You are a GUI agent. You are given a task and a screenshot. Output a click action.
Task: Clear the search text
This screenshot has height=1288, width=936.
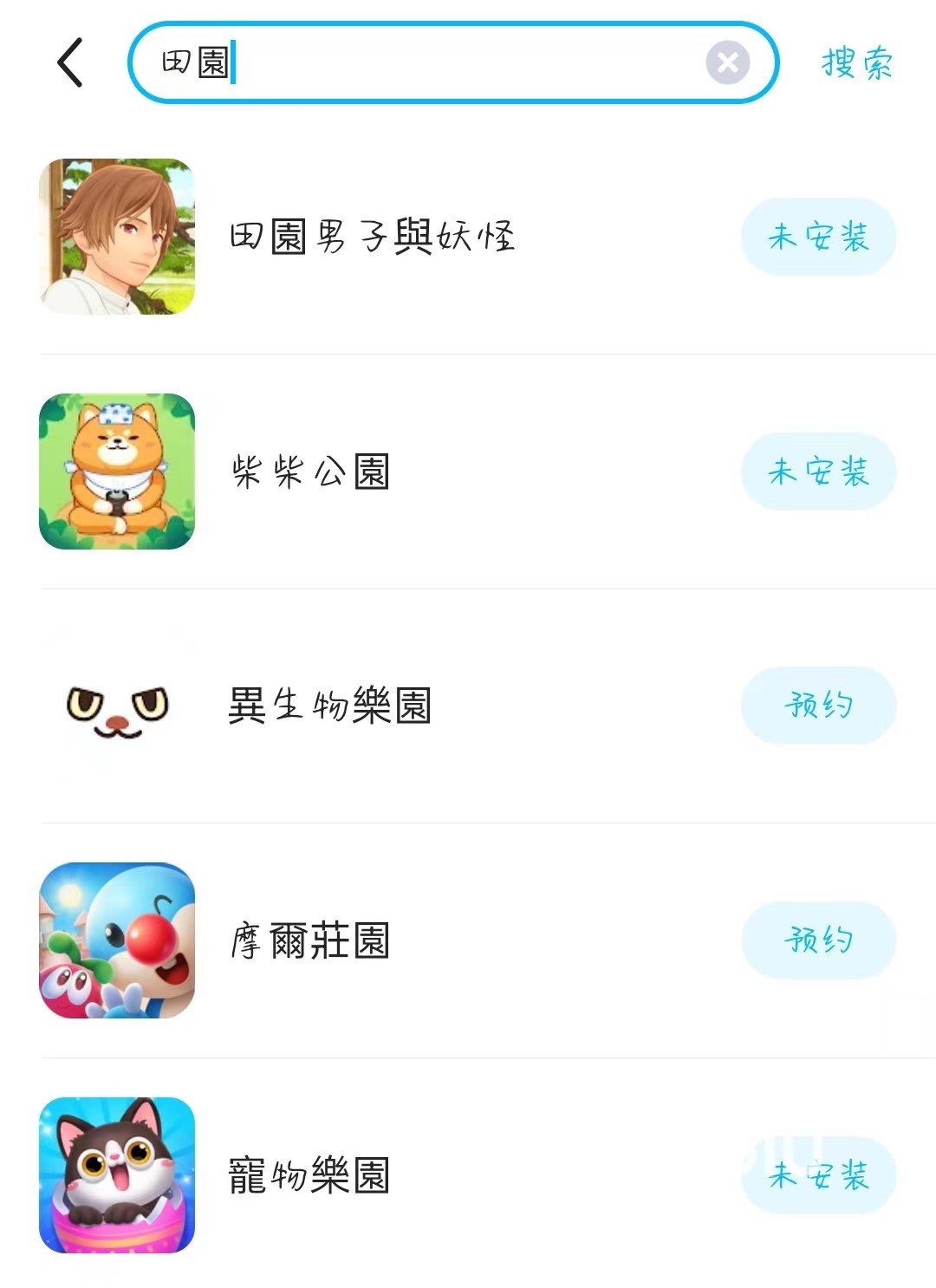[727, 62]
